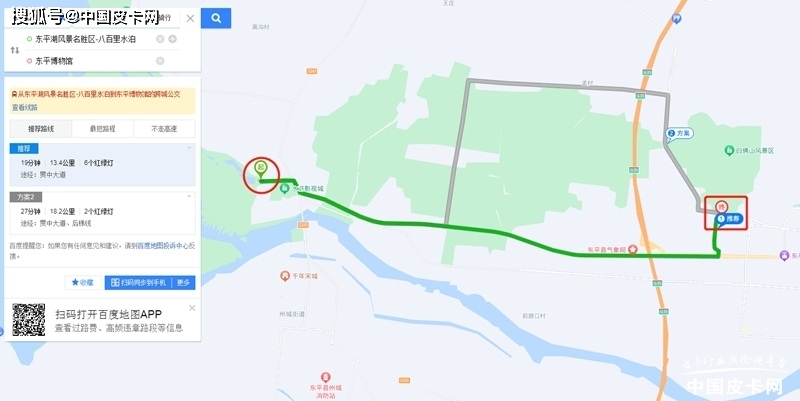Add a waypoint with the plus icon
This screenshot has width=800, height=401.
[x=173, y=38]
